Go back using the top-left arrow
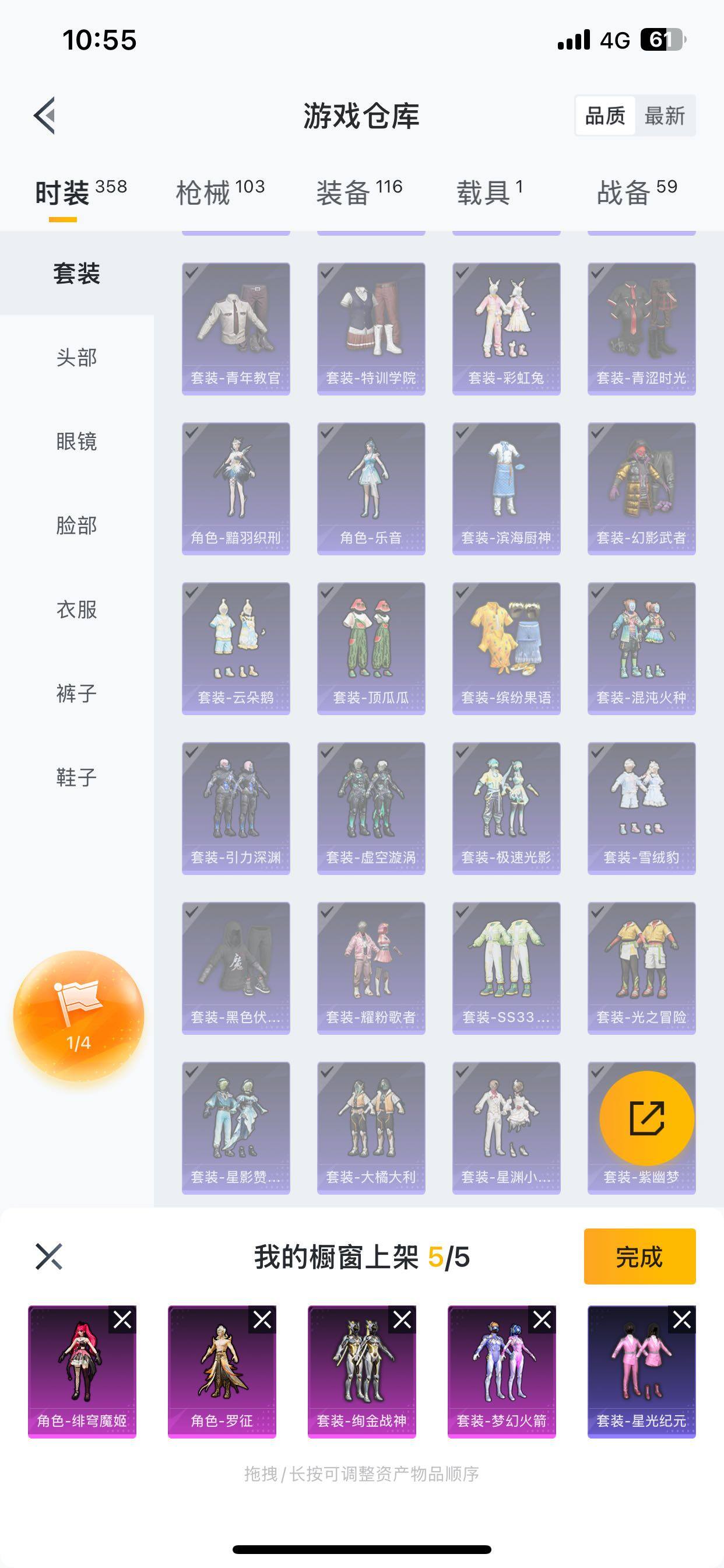 tap(44, 115)
